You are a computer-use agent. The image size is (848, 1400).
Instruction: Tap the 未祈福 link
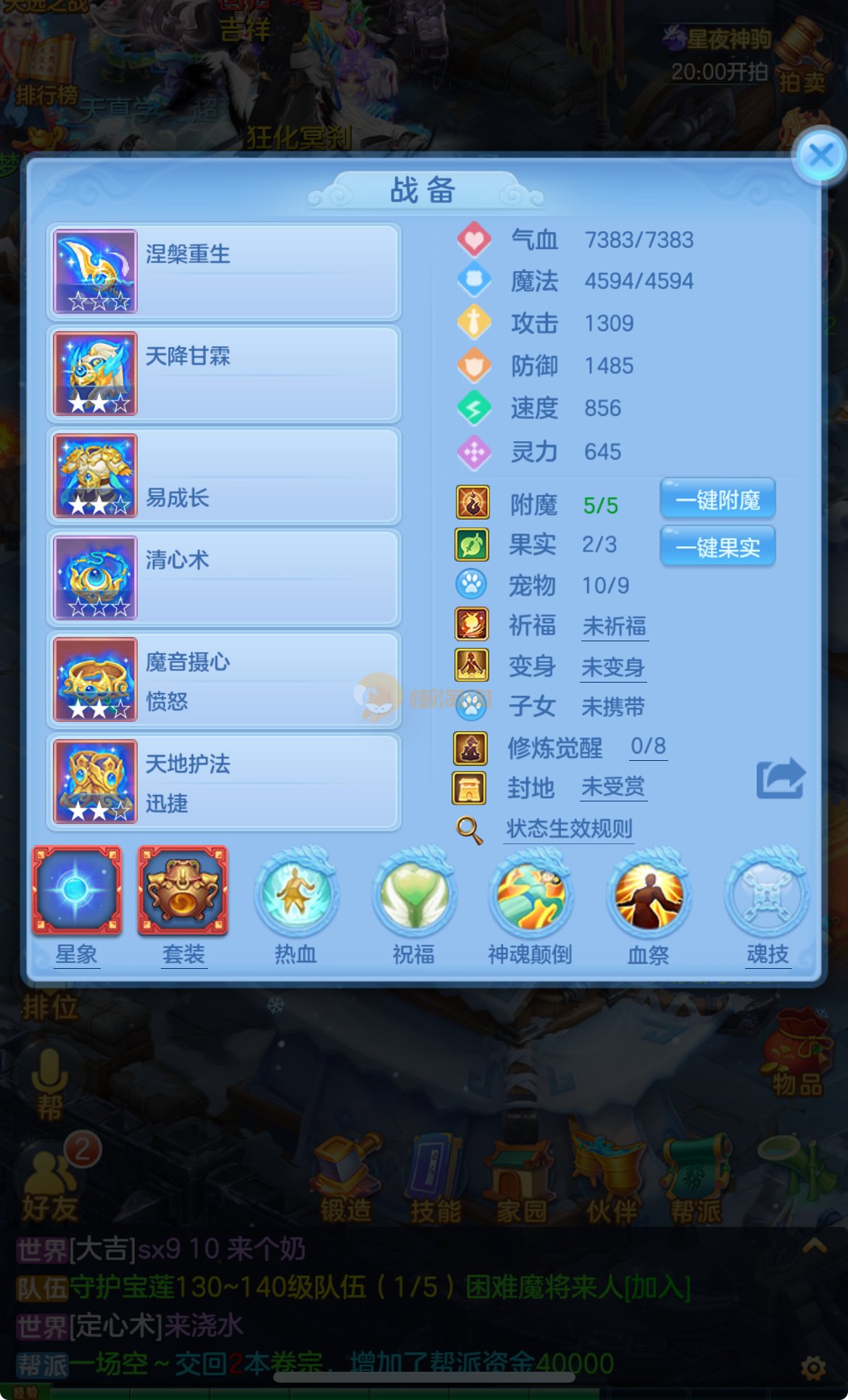tap(615, 626)
